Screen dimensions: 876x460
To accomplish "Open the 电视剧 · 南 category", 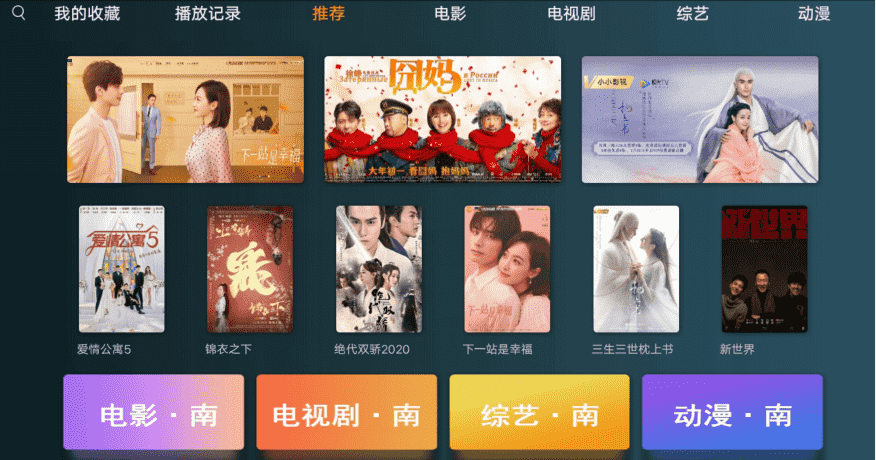I will point(346,414).
